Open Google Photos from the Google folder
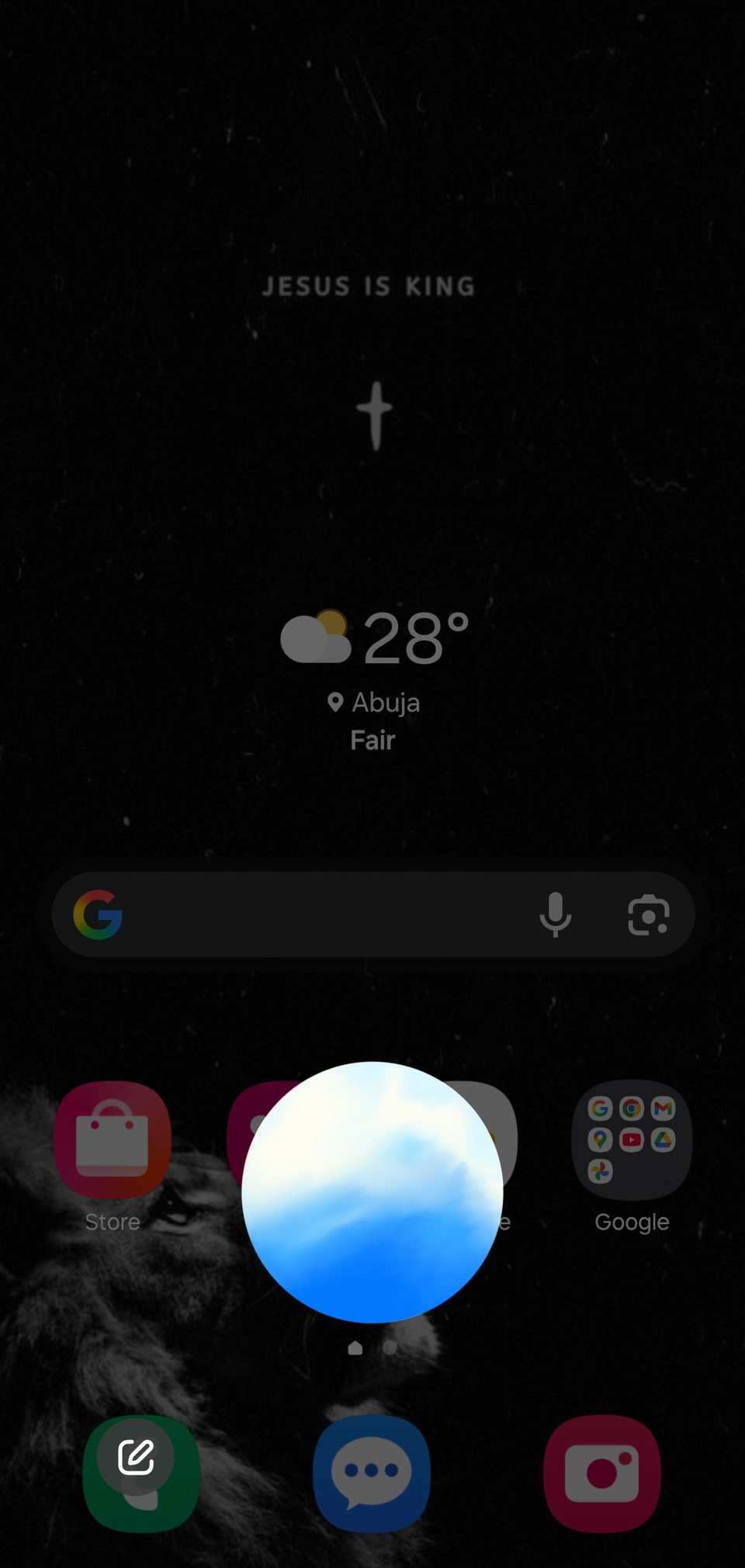Screen dimensions: 745x1568 point(600,1170)
